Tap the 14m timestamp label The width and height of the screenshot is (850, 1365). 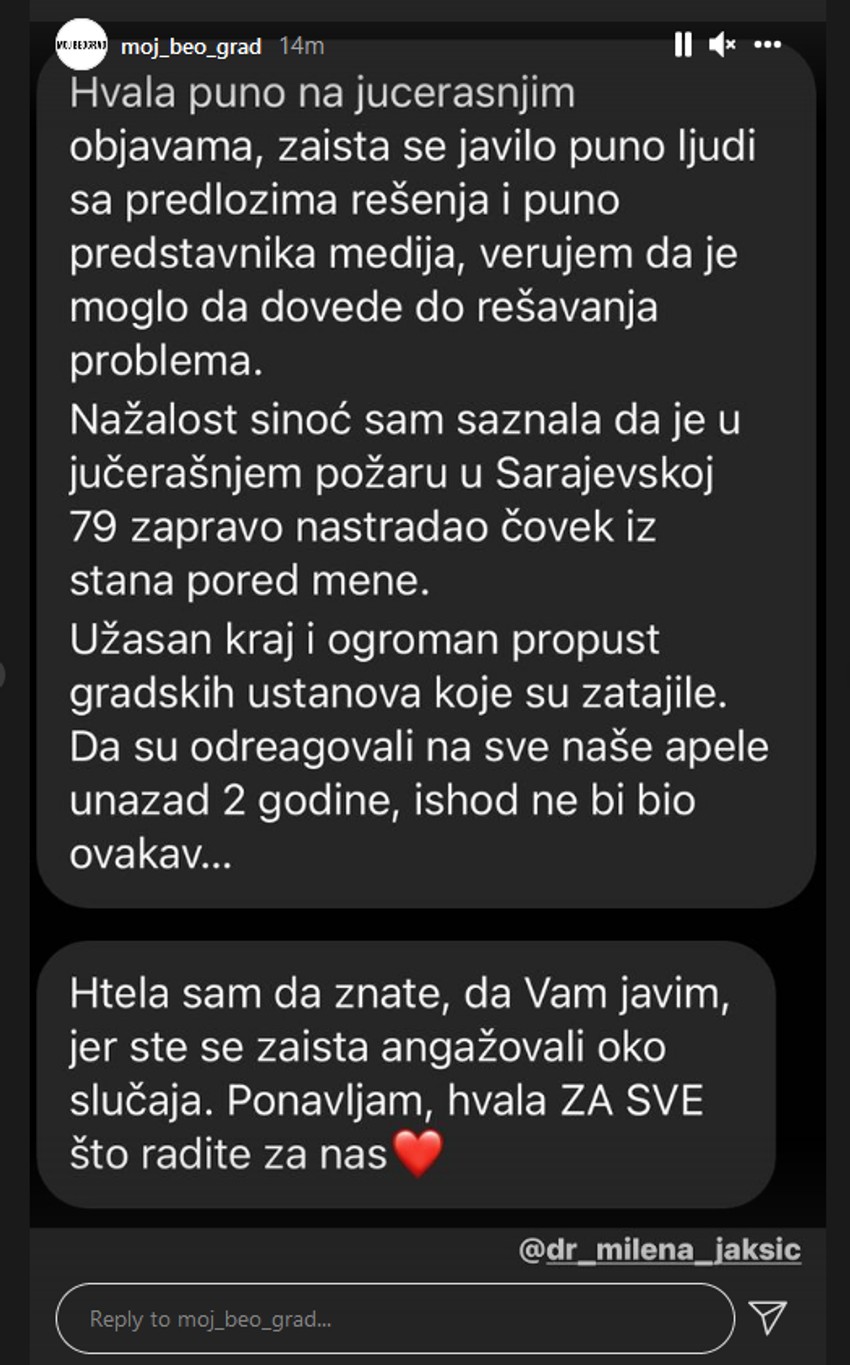click(298, 43)
